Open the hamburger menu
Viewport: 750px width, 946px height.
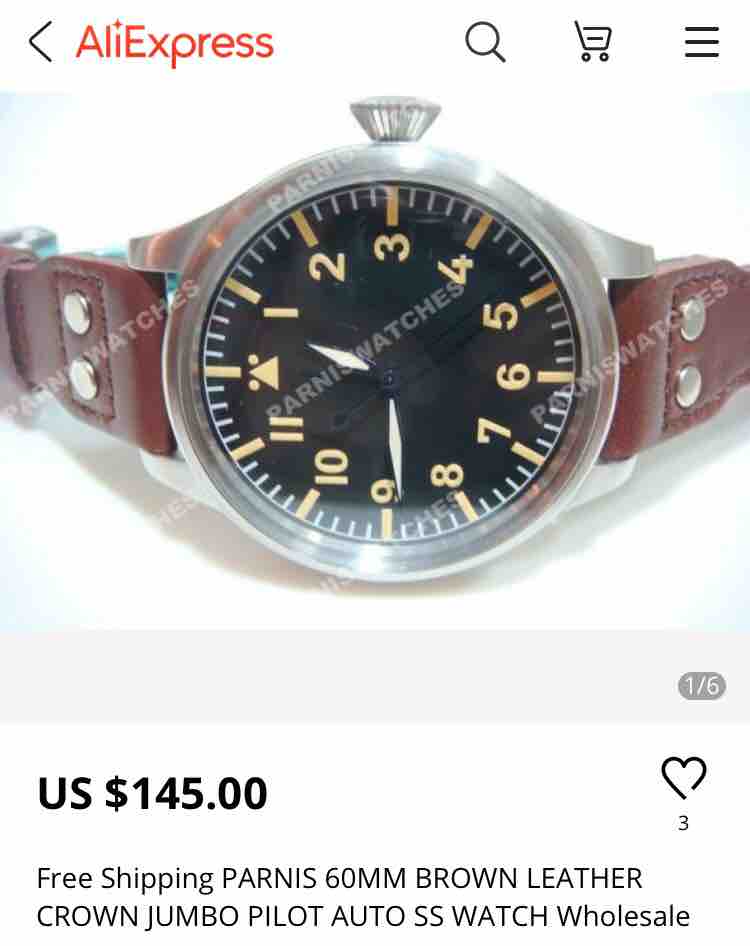[x=702, y=42]
